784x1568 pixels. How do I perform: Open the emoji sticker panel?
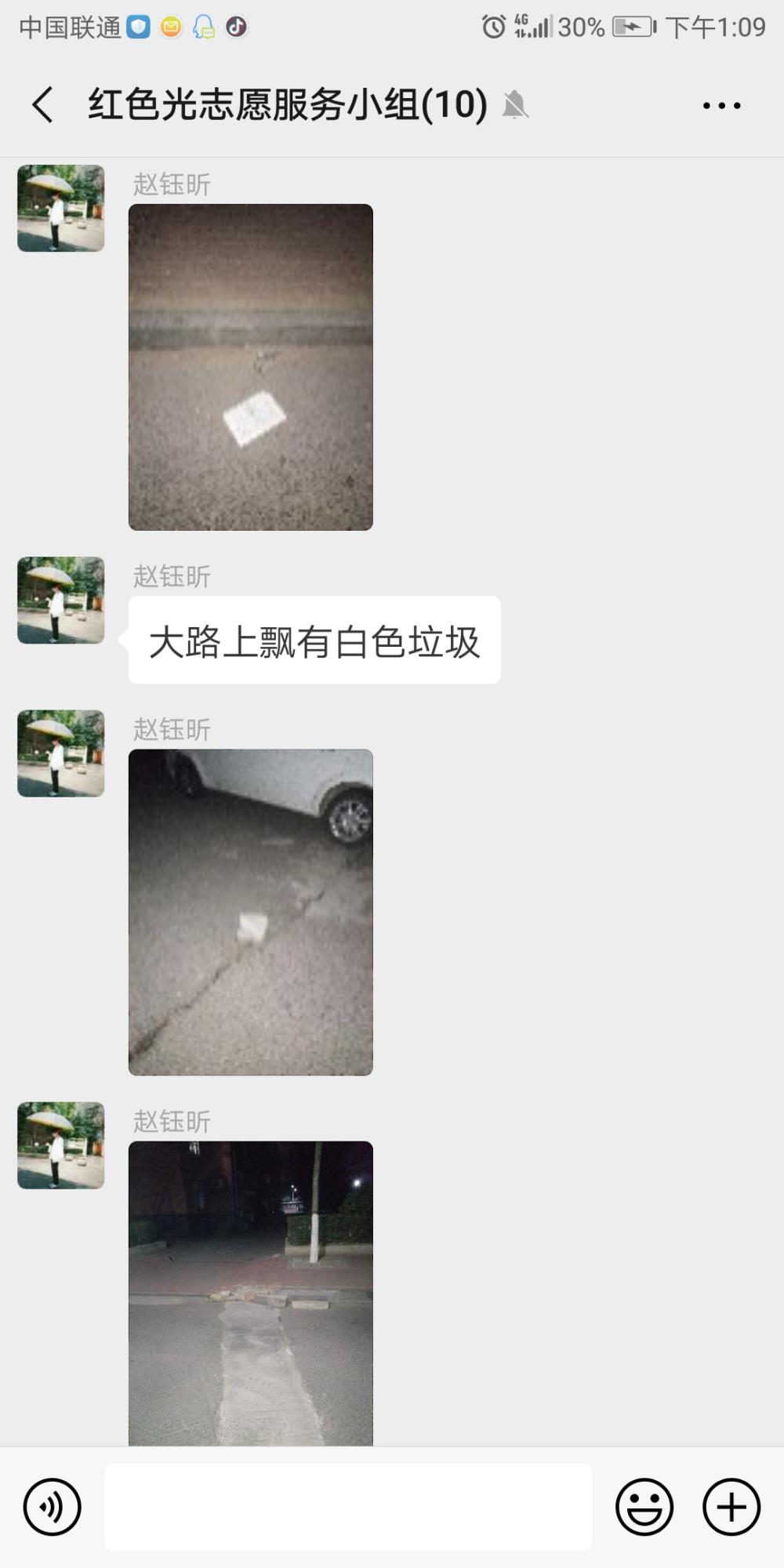coord(644,1507)
